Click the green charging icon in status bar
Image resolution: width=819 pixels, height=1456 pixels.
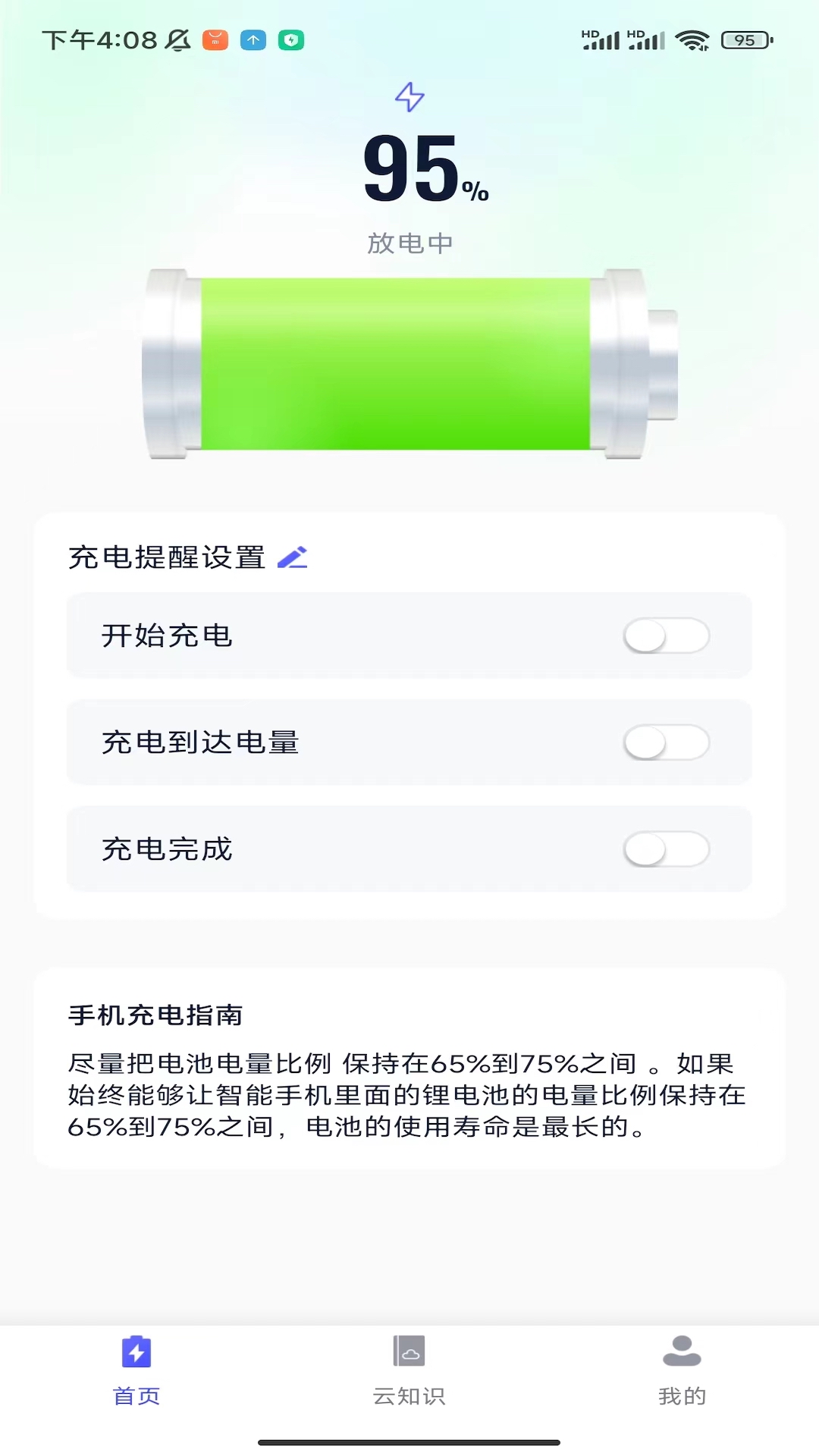click(x=293, y=40)
